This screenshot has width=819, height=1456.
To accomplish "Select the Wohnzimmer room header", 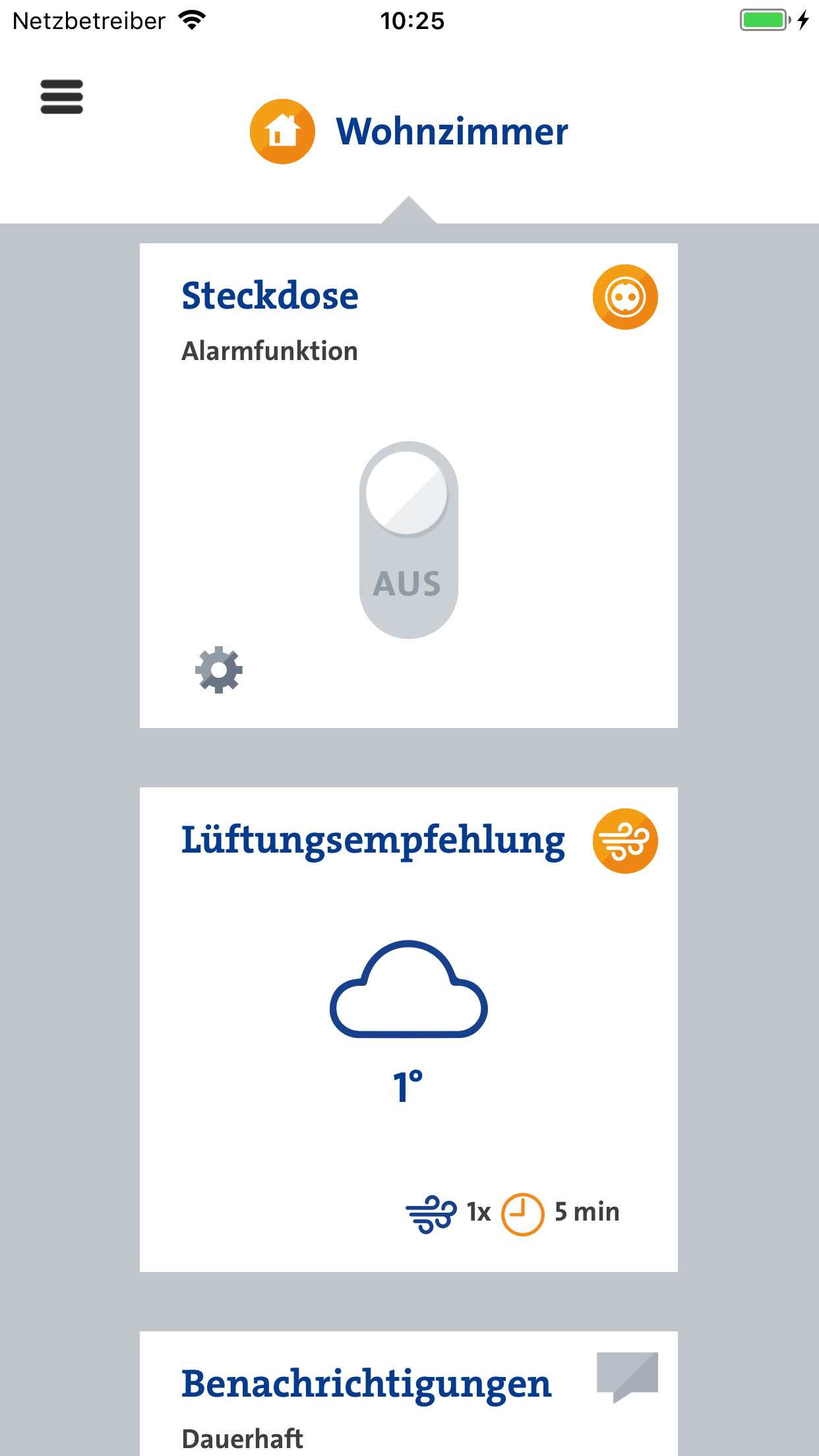I will [x=409, y=132].
